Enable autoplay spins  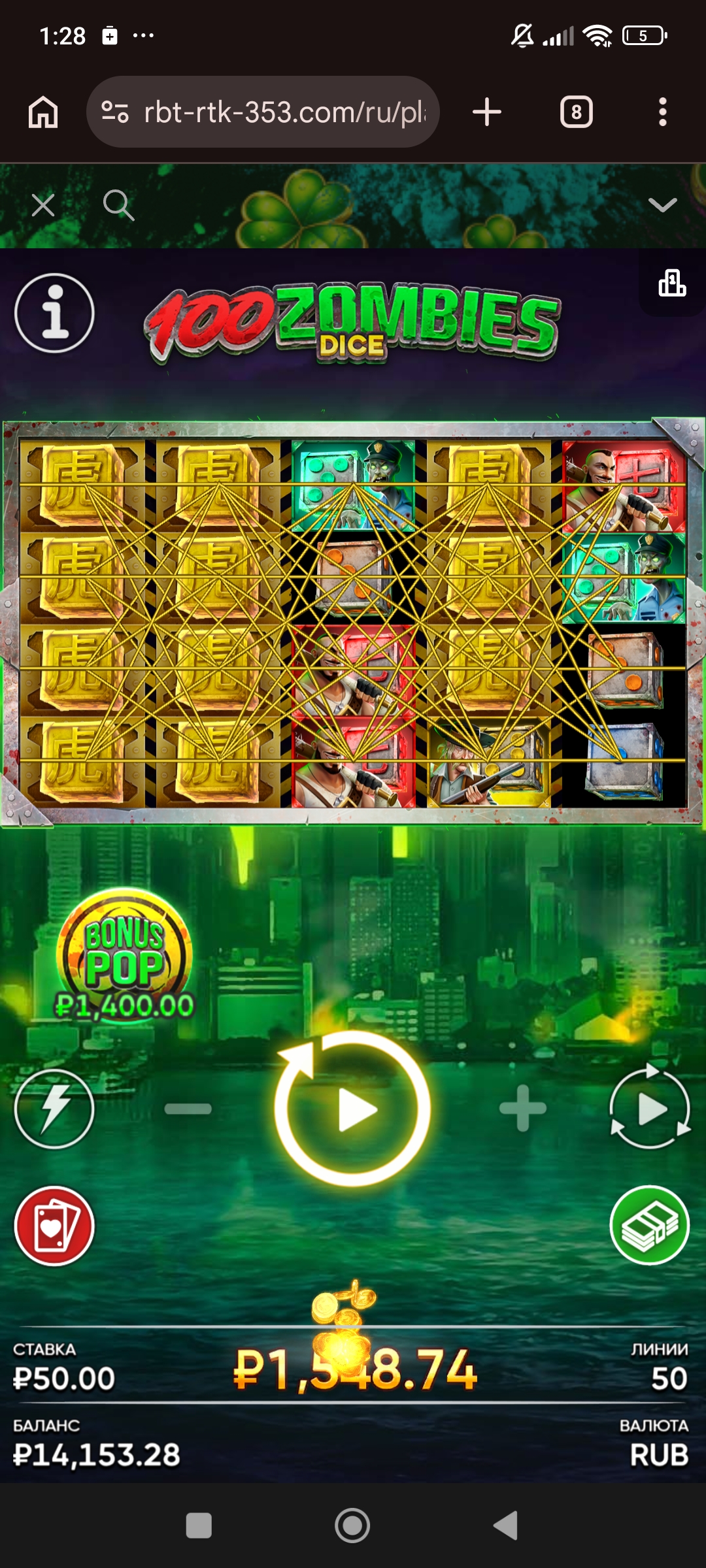(x=650, y=1109)
